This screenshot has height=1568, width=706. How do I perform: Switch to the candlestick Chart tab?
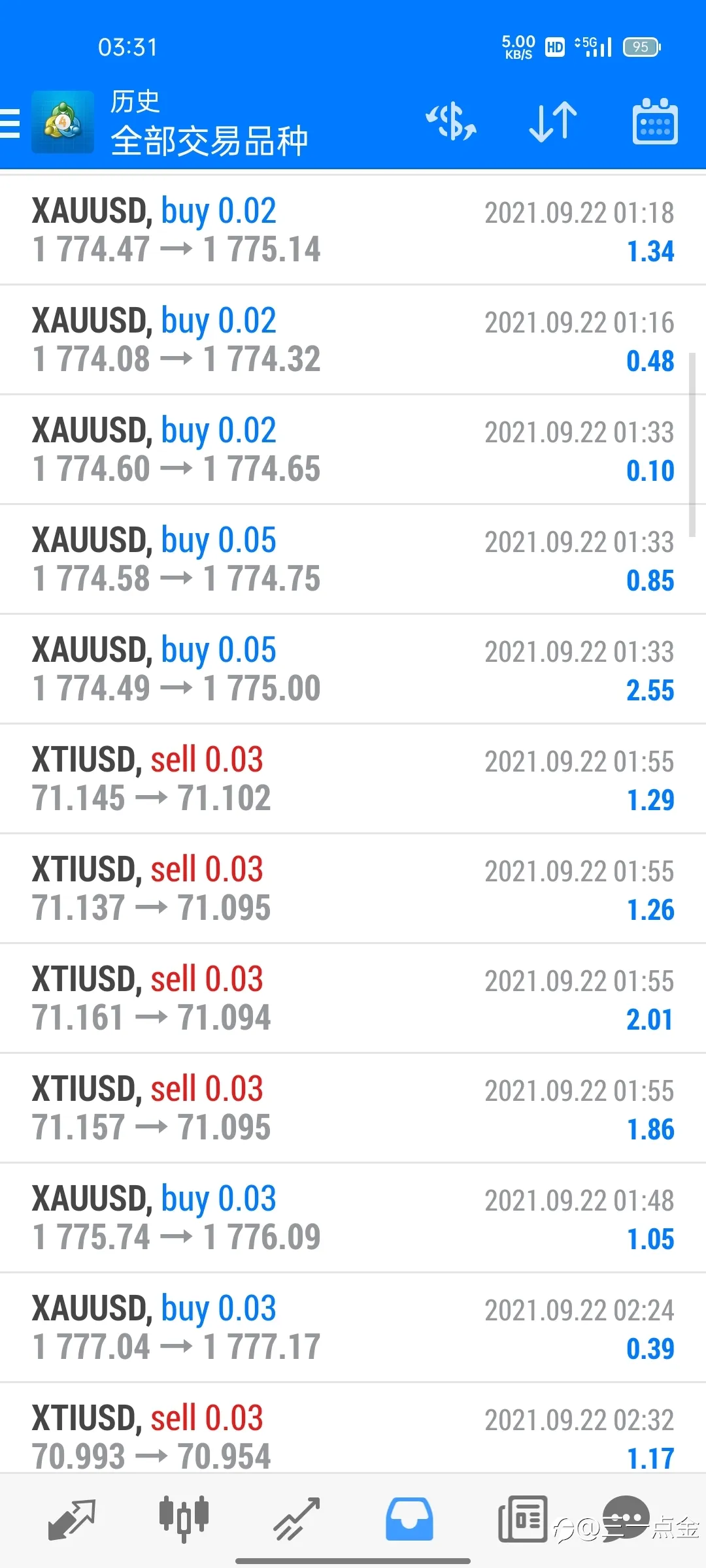(x=184, y=1519)
